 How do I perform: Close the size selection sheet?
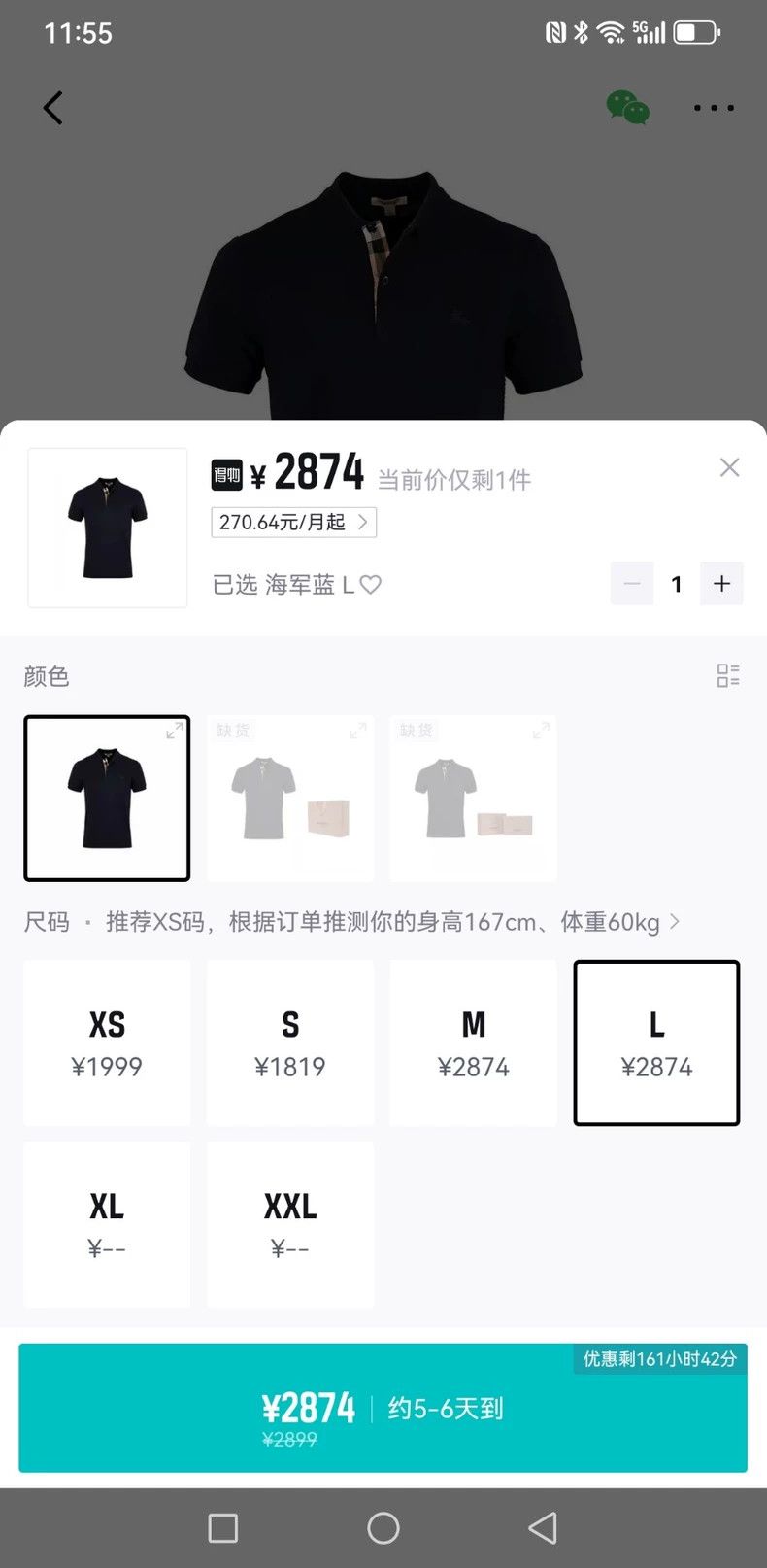[x=729, y=467]
